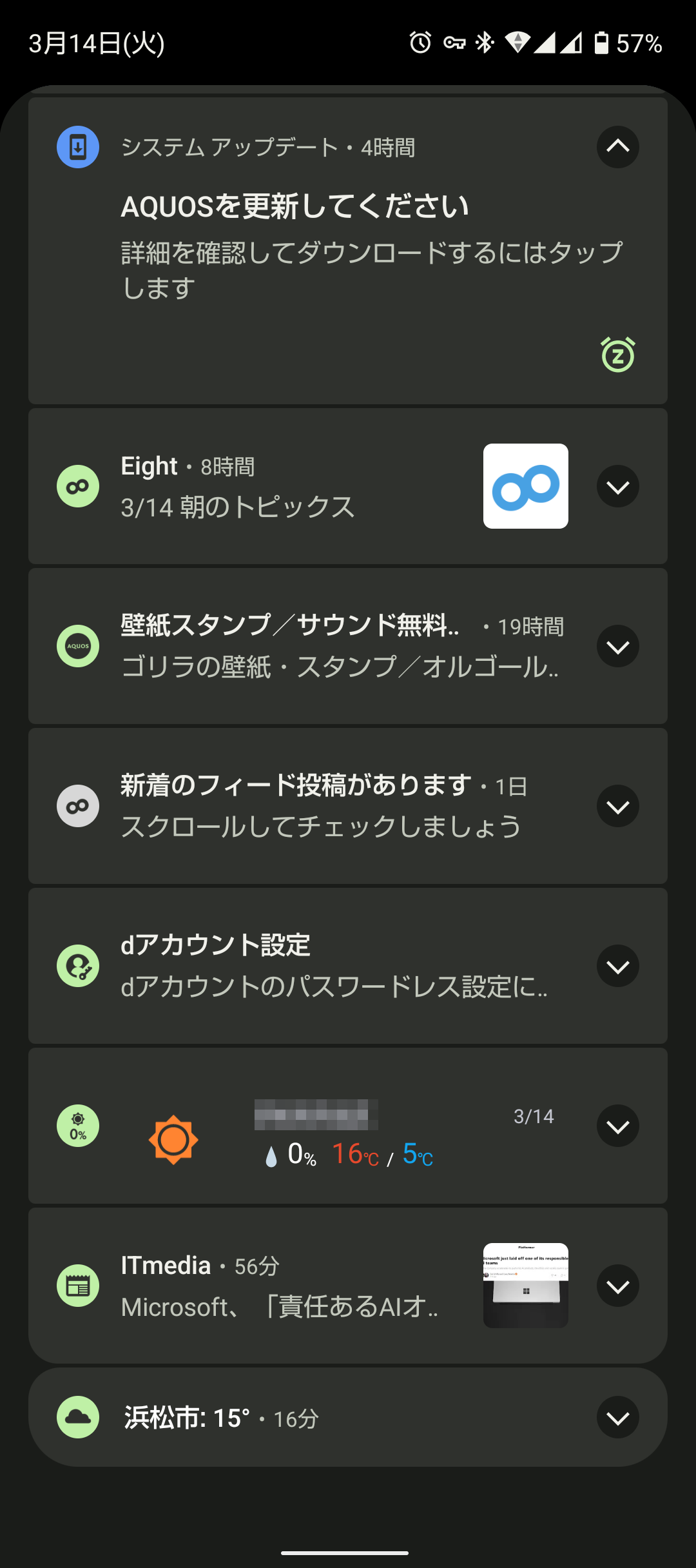696x1568 pixels.
Task: Open the Eight 3/14 朝のトピックス notification
Action: point(348,486)
